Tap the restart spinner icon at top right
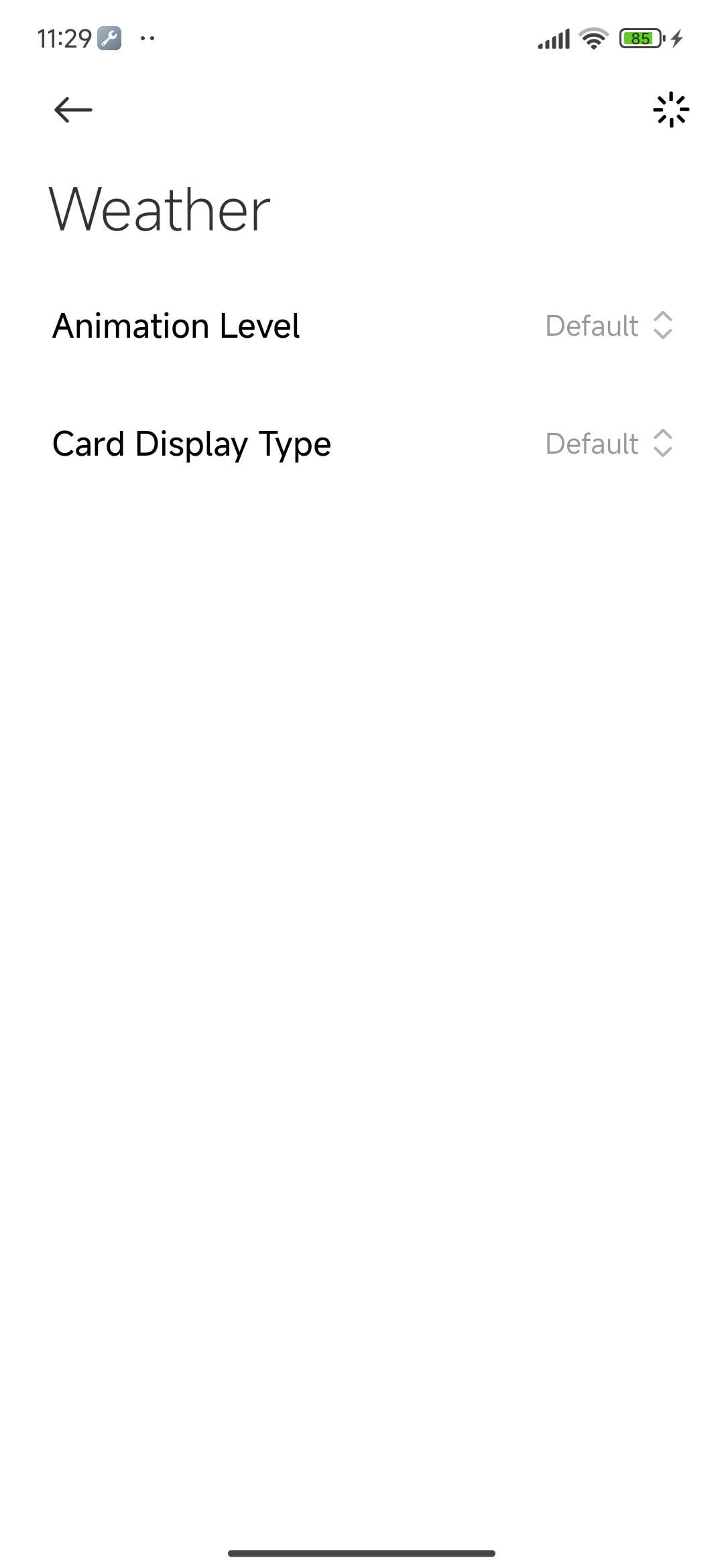Image resolution: width=724 pixels, height=1568 pixels. point(670,110)
